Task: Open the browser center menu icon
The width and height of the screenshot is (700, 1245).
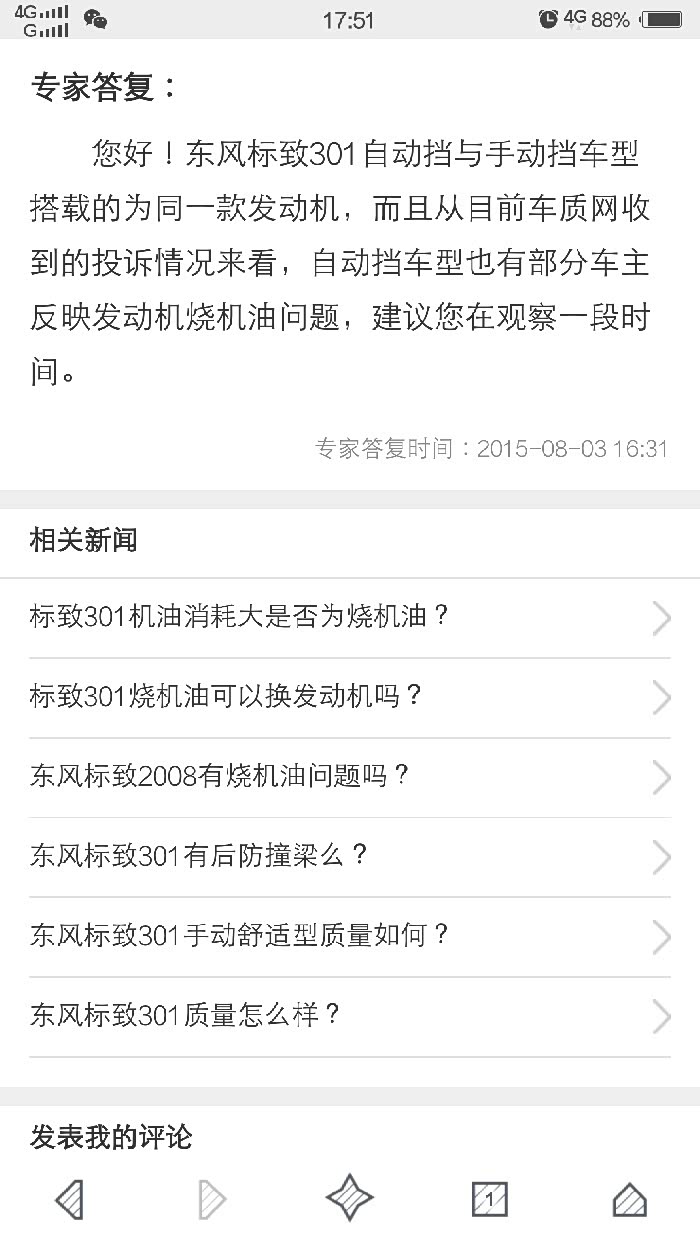Action: click(x=350, y=1198)
